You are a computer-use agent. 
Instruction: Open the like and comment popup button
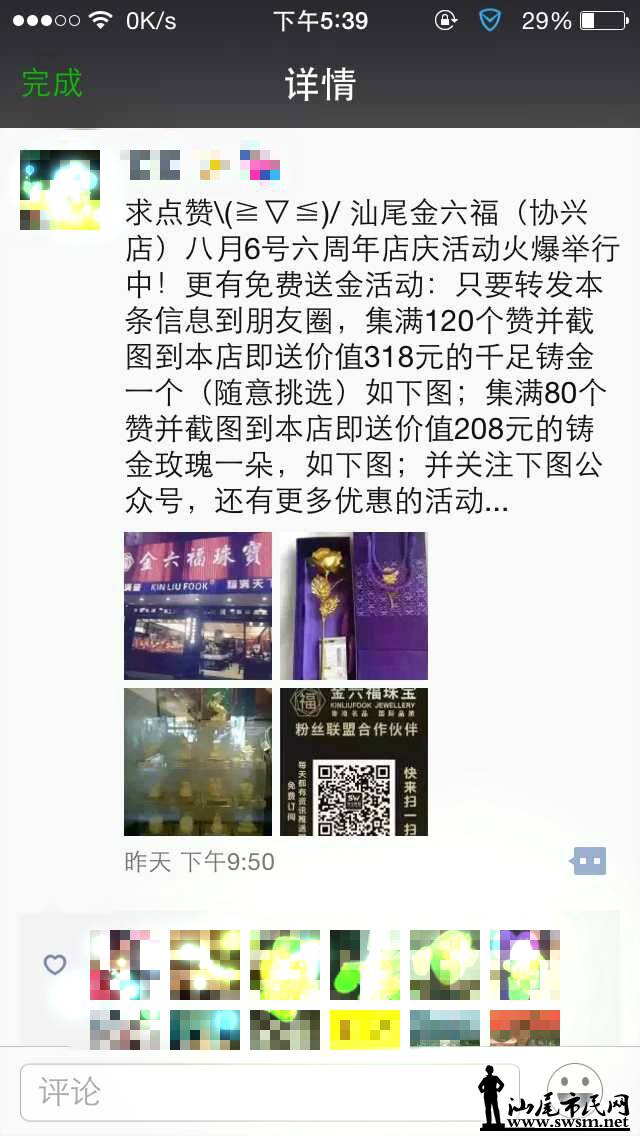pos(589,861)
